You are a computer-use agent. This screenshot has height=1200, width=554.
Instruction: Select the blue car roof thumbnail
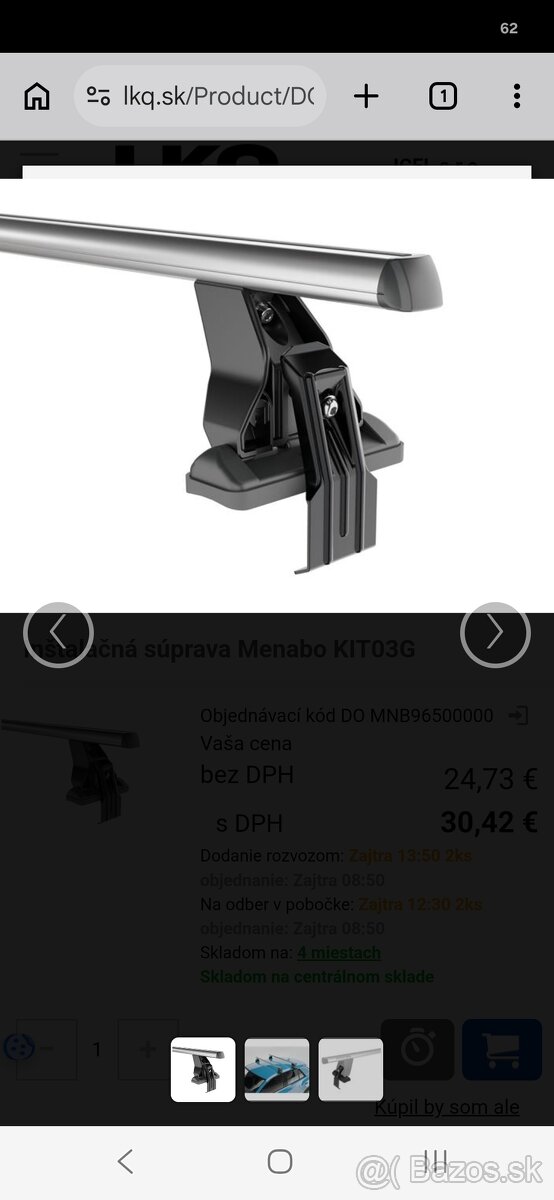[x=277, y=1070]
